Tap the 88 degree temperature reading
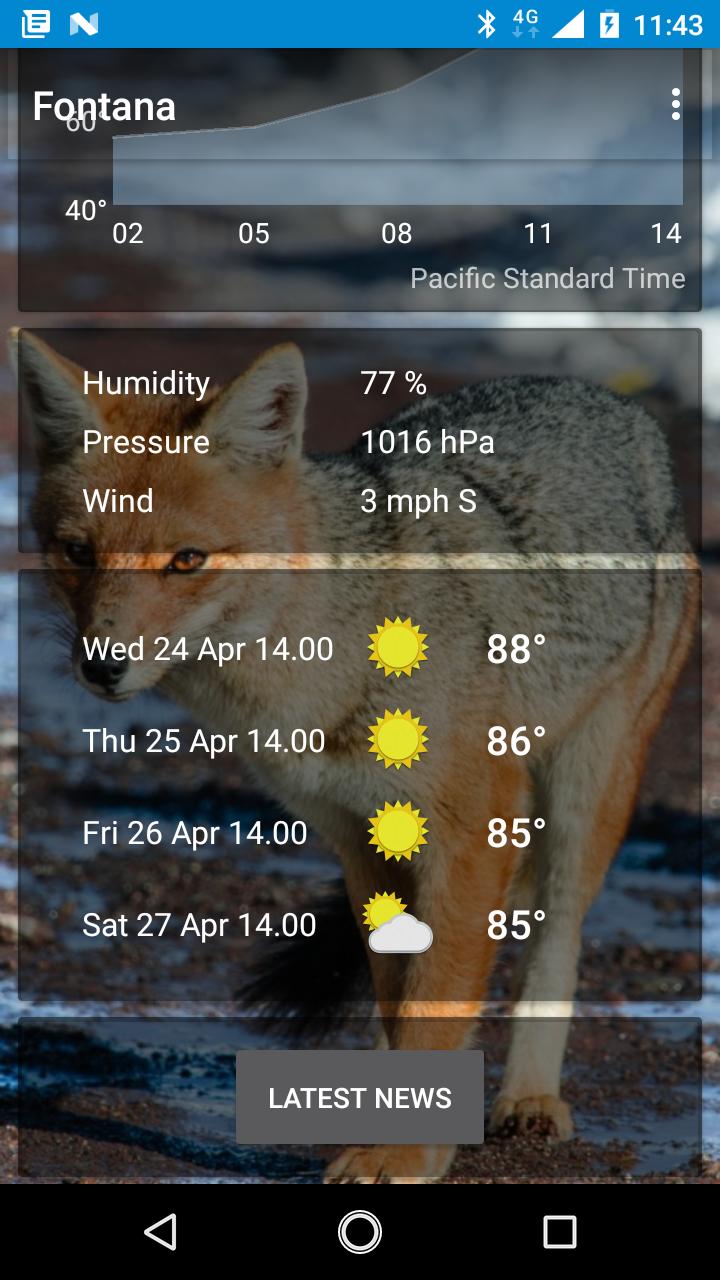 pyautogui.click(x=516, y=648)
